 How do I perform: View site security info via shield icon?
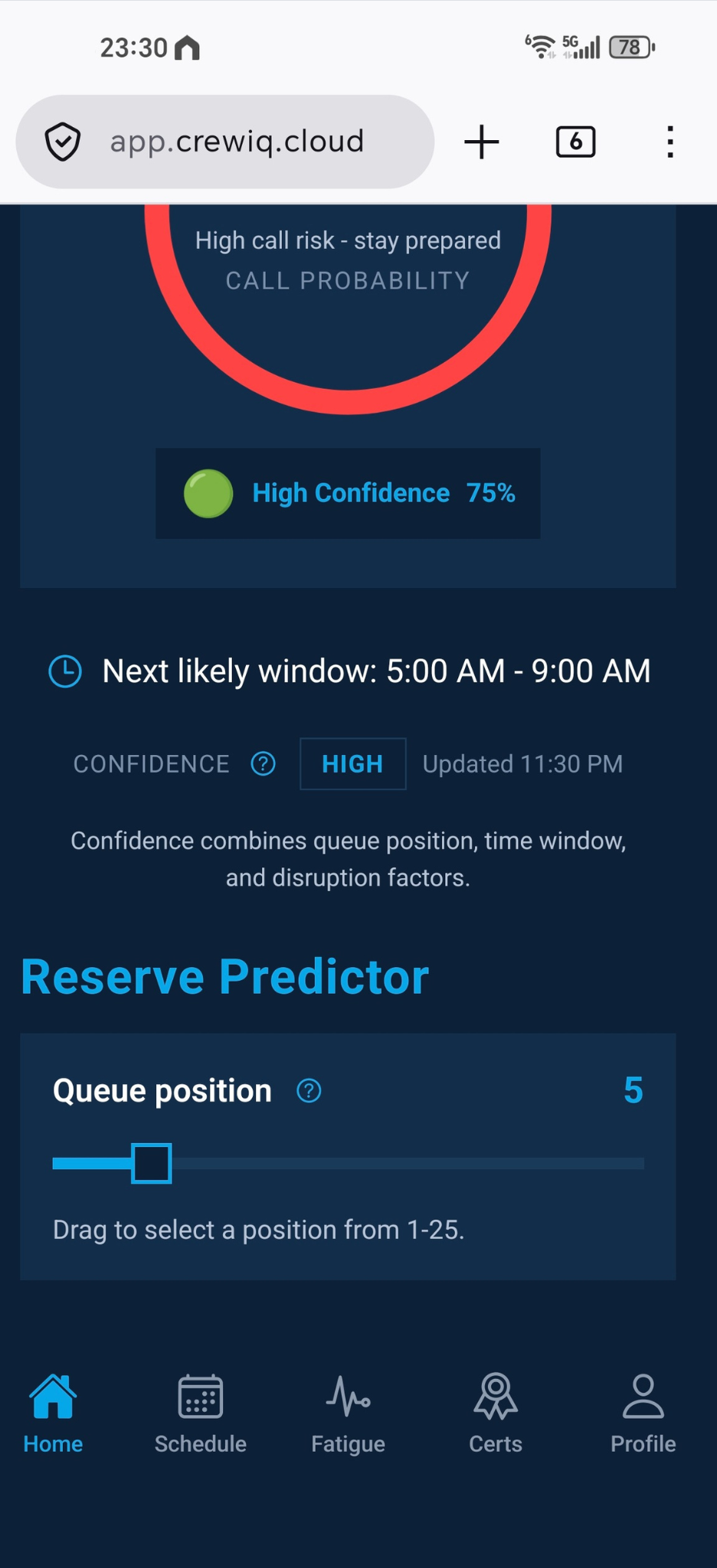[x=63, y=142]
